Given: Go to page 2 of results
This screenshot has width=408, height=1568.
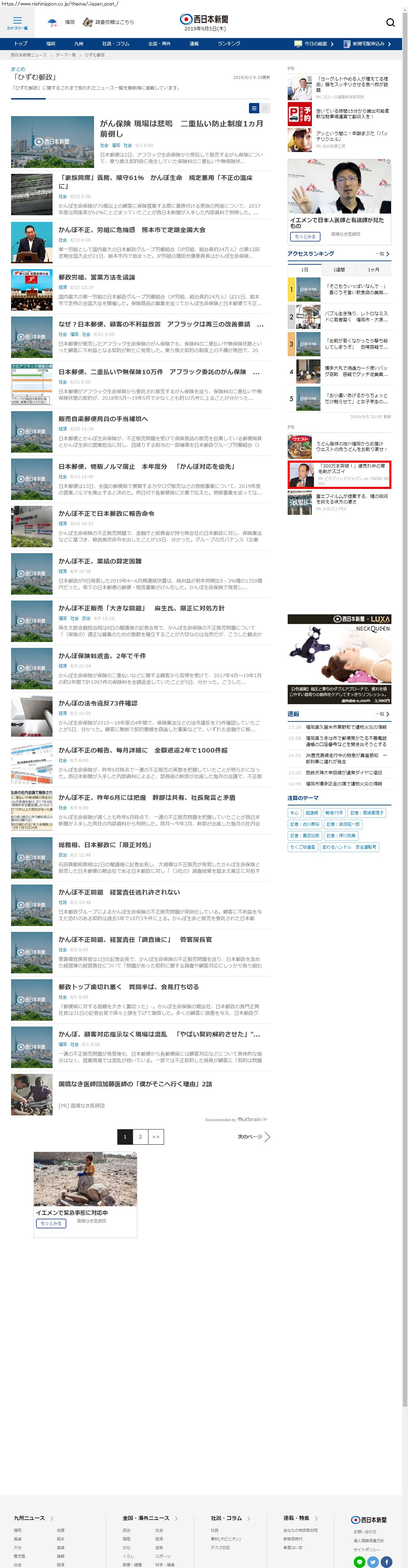Looking at the screenshot, I should (x=140, y=1136).
